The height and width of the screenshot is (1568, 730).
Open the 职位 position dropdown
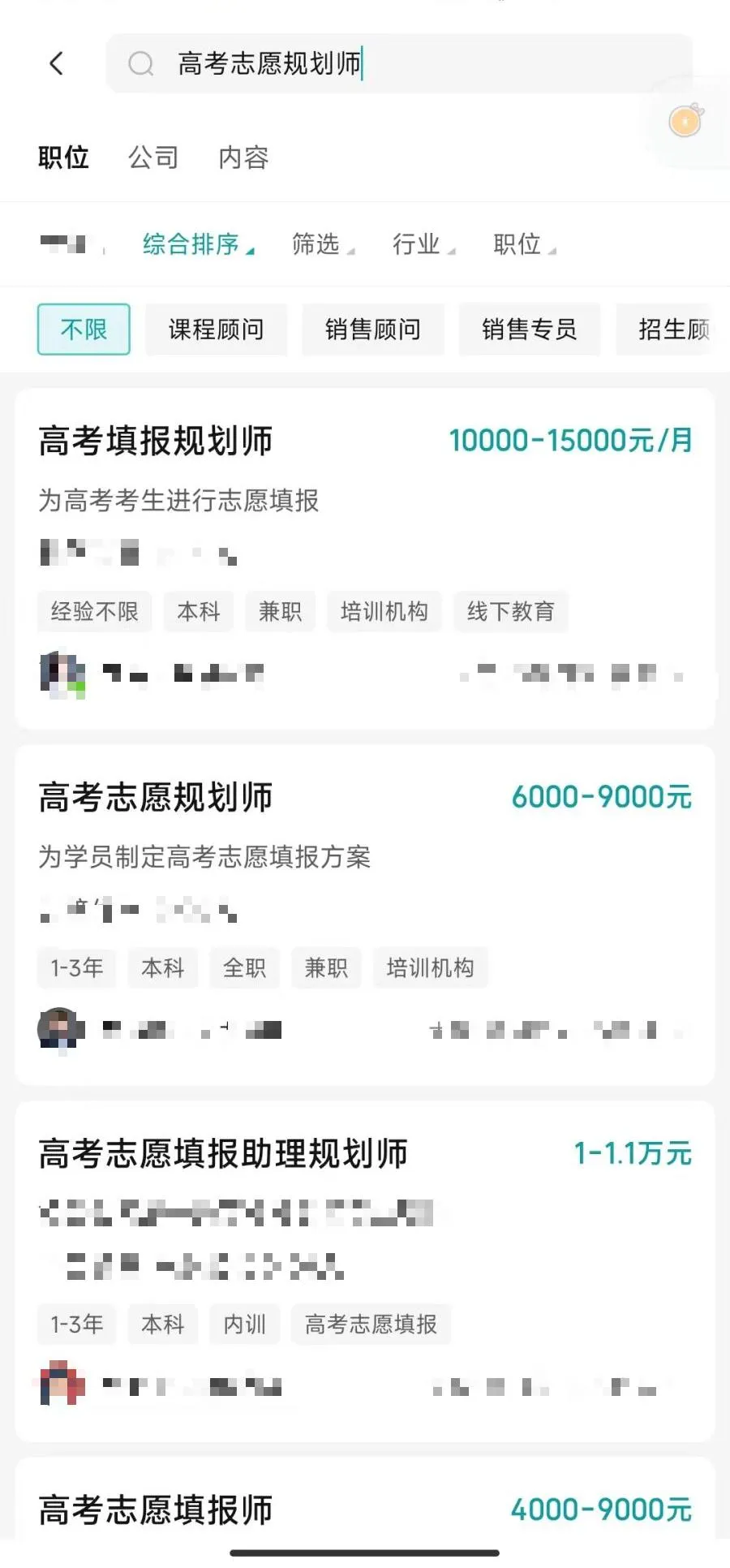coord(517,245)
